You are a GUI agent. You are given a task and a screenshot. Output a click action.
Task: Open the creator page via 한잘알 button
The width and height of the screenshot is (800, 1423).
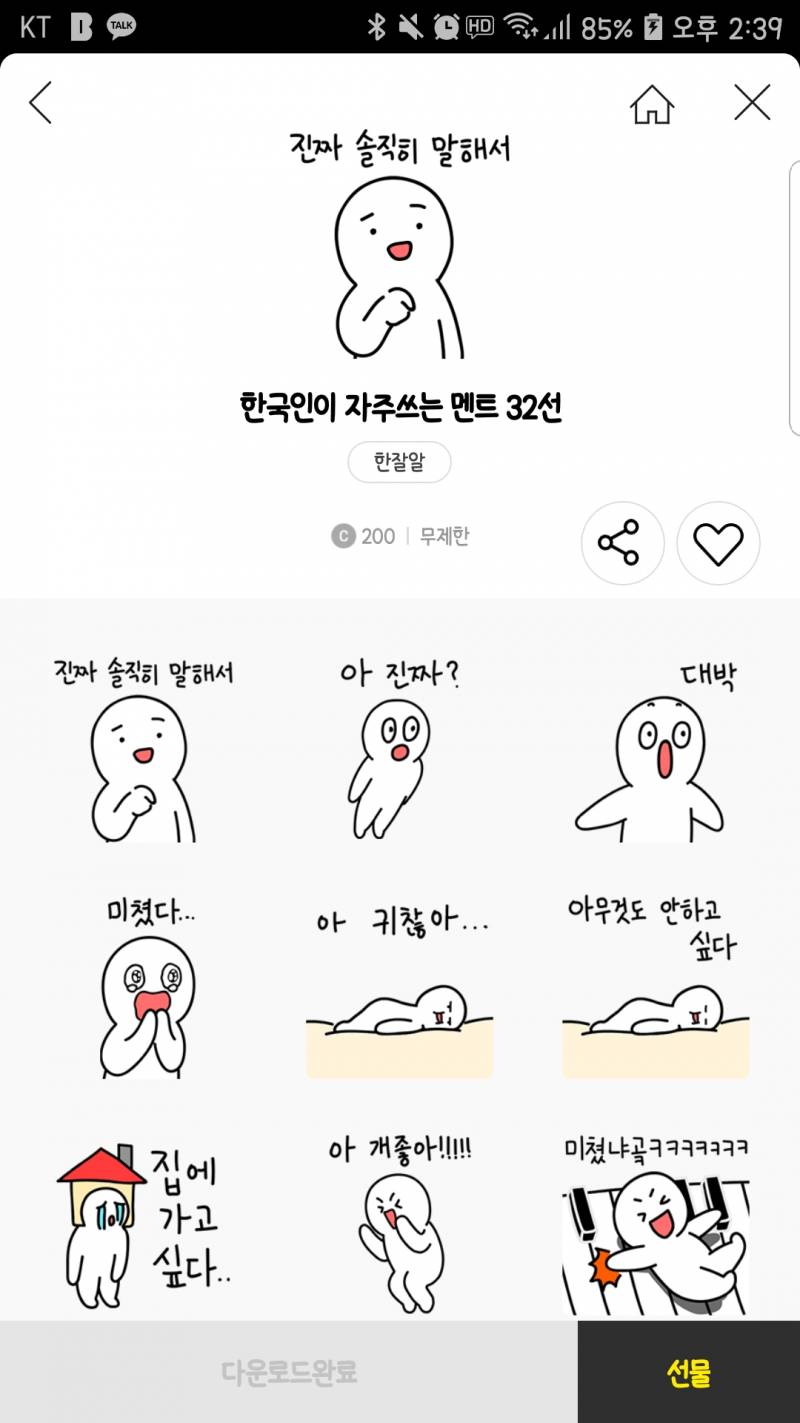tap(399, 462)
